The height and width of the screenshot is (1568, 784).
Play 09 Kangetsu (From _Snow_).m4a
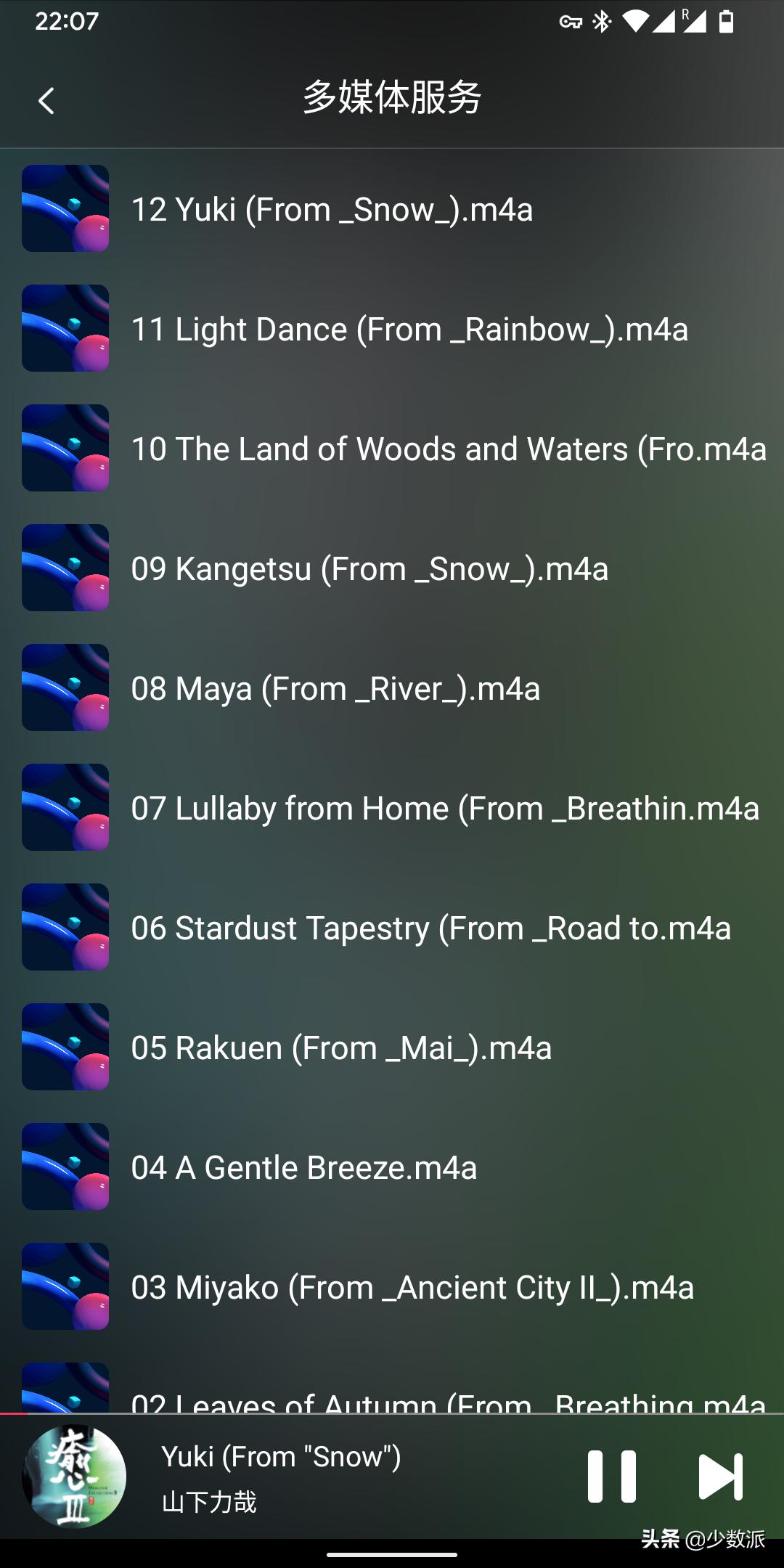(x=369, y=568)
